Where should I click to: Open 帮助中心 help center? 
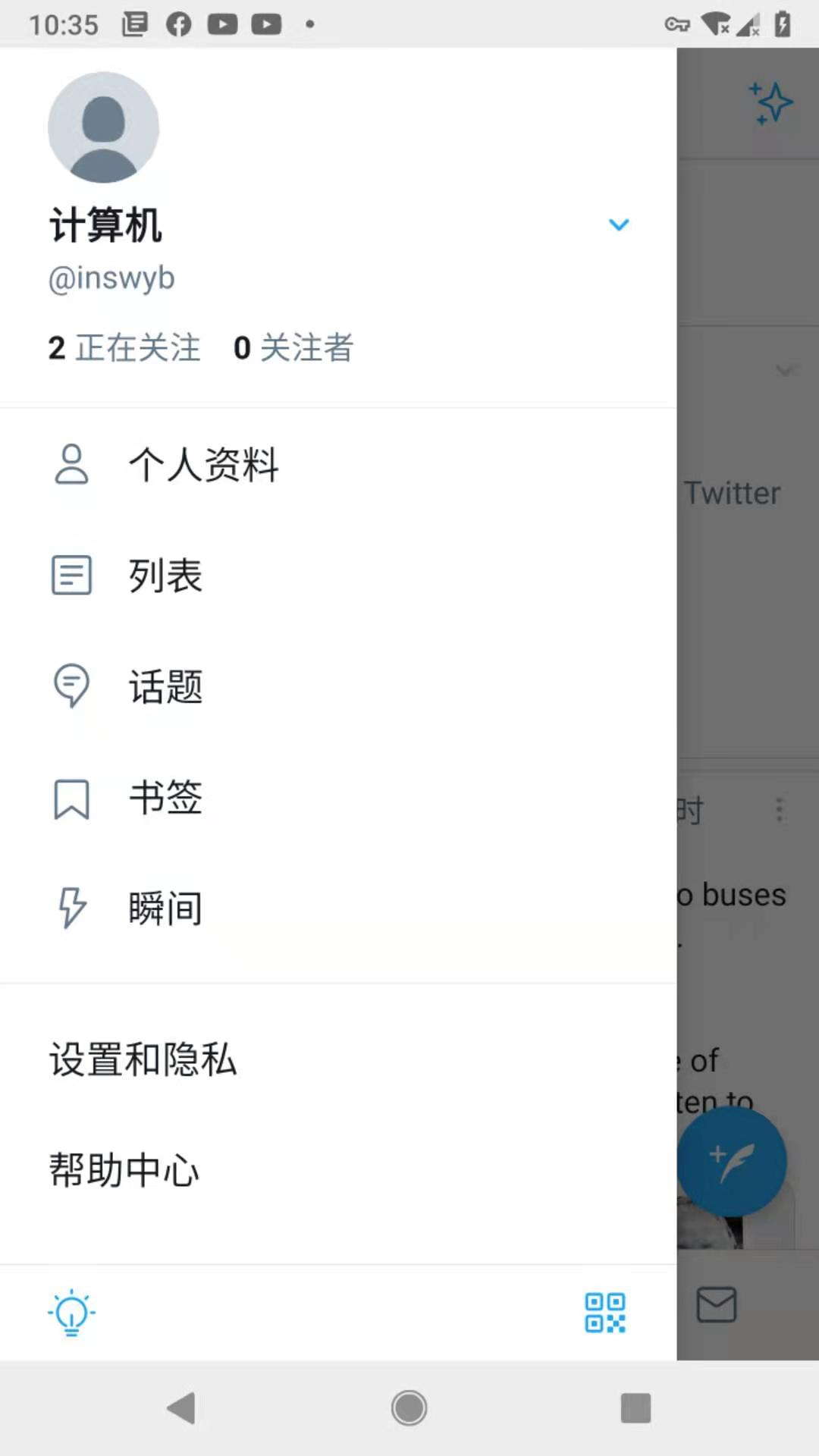[338, 1170]
